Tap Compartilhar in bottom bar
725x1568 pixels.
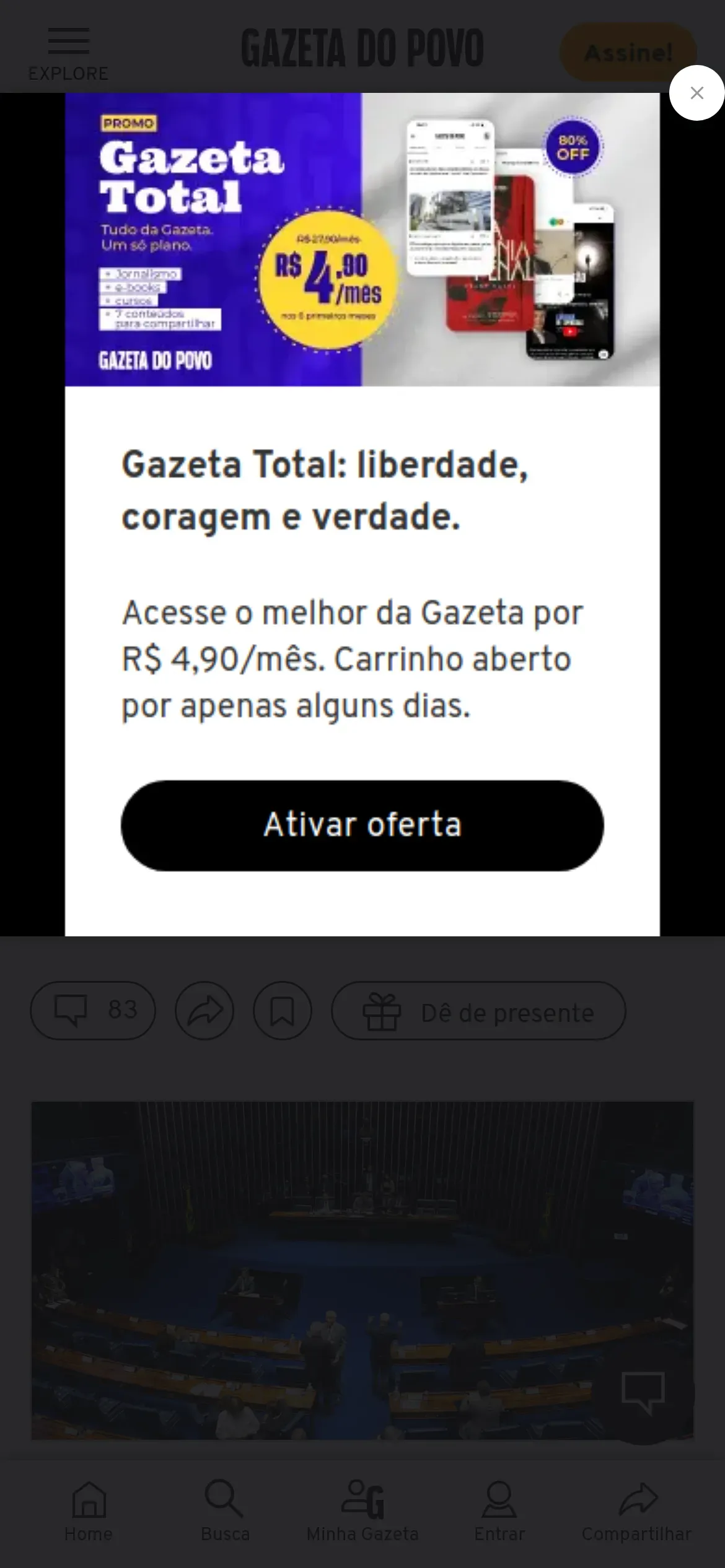[x=636, y=1511]
